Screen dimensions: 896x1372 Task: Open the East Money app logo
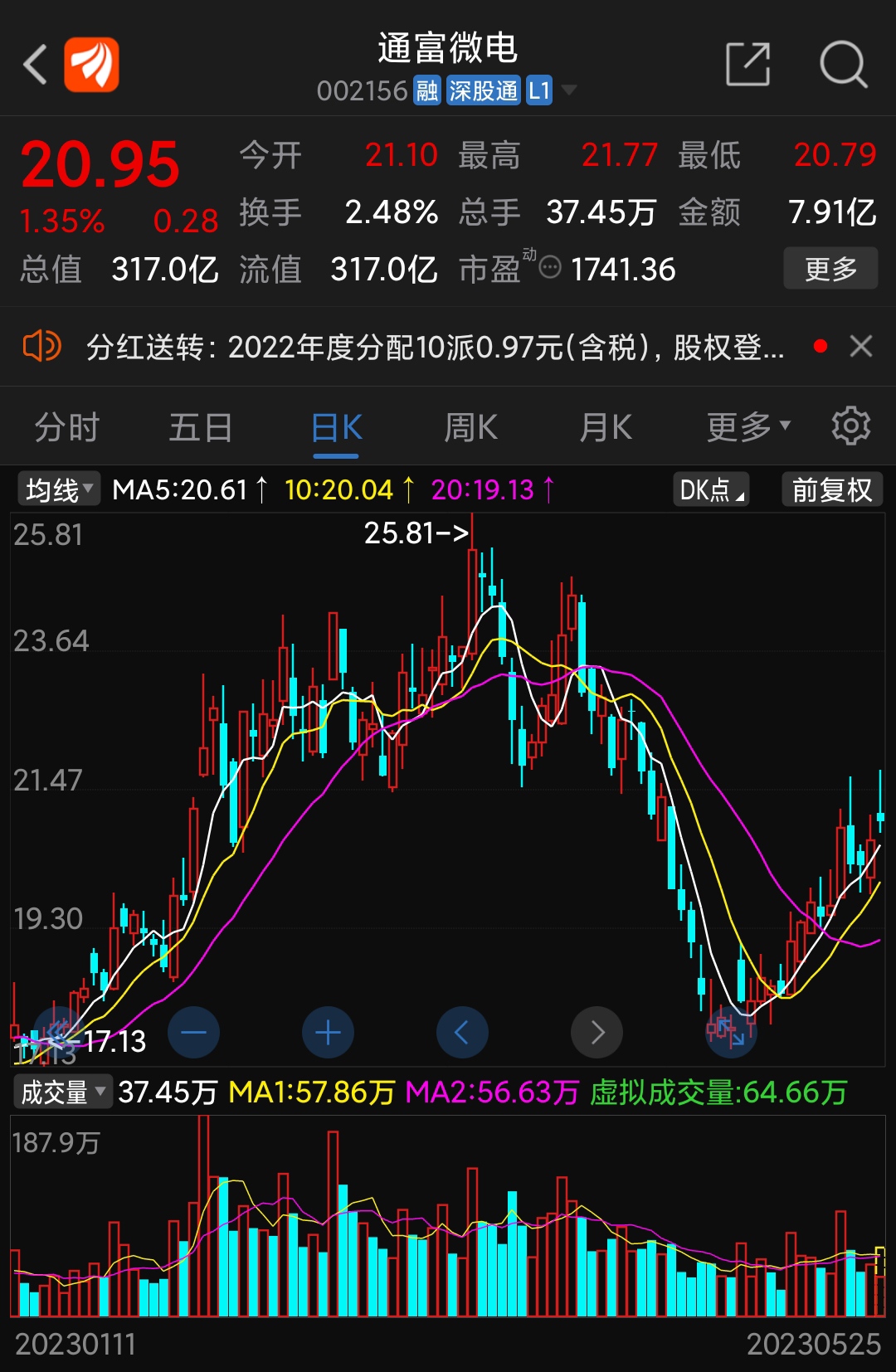[93, 63]
